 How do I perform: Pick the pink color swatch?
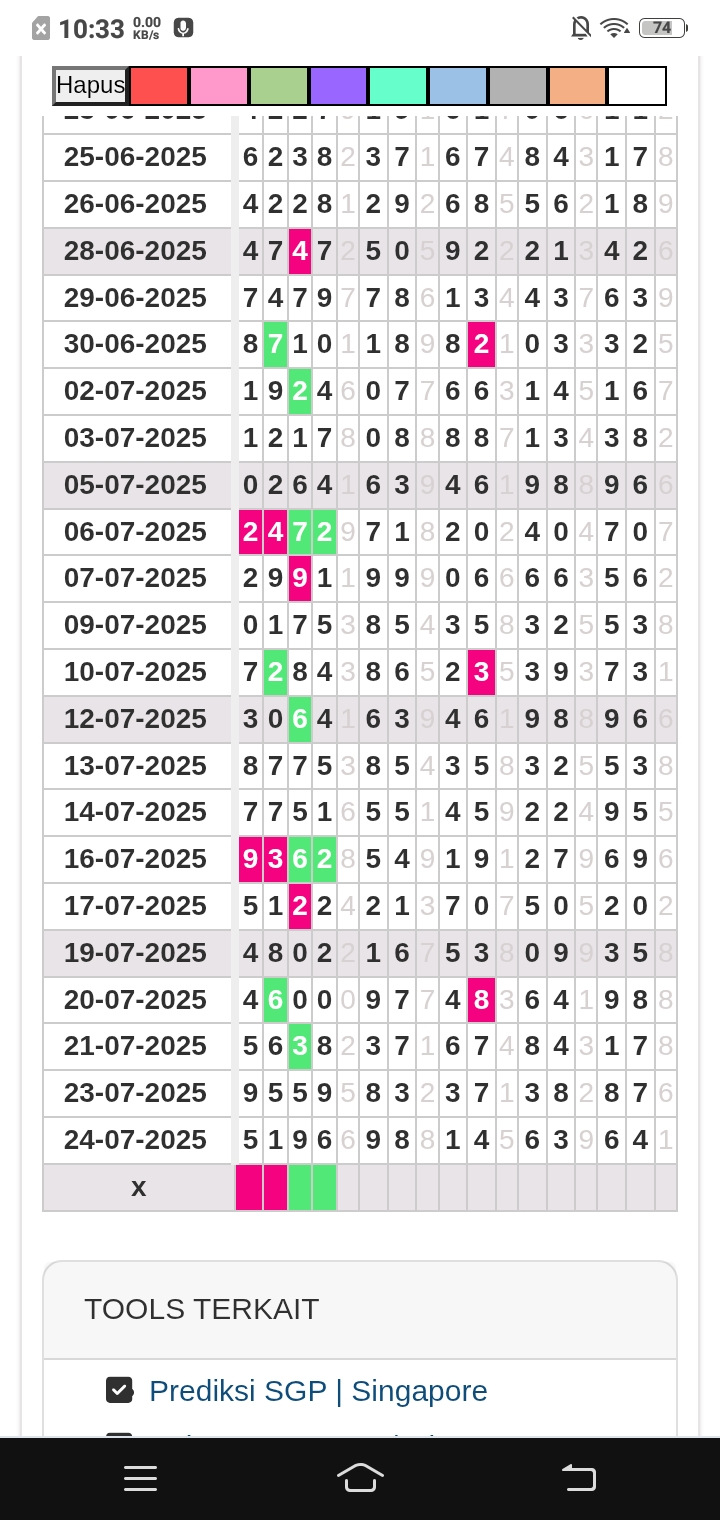click(219, 86)
